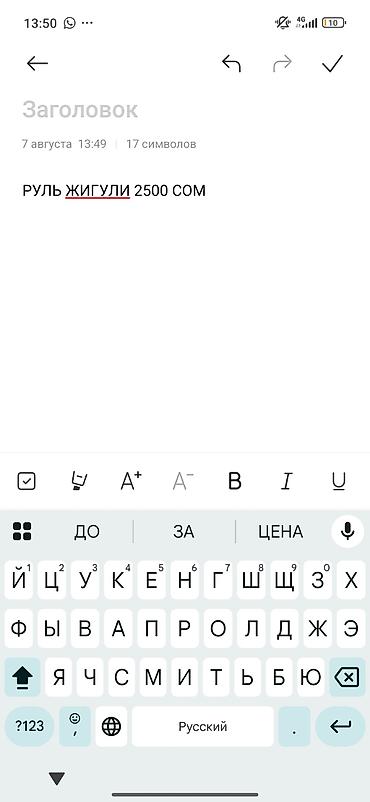Choose the suggestion ДО
370x802 pixels.
point(87,532)
